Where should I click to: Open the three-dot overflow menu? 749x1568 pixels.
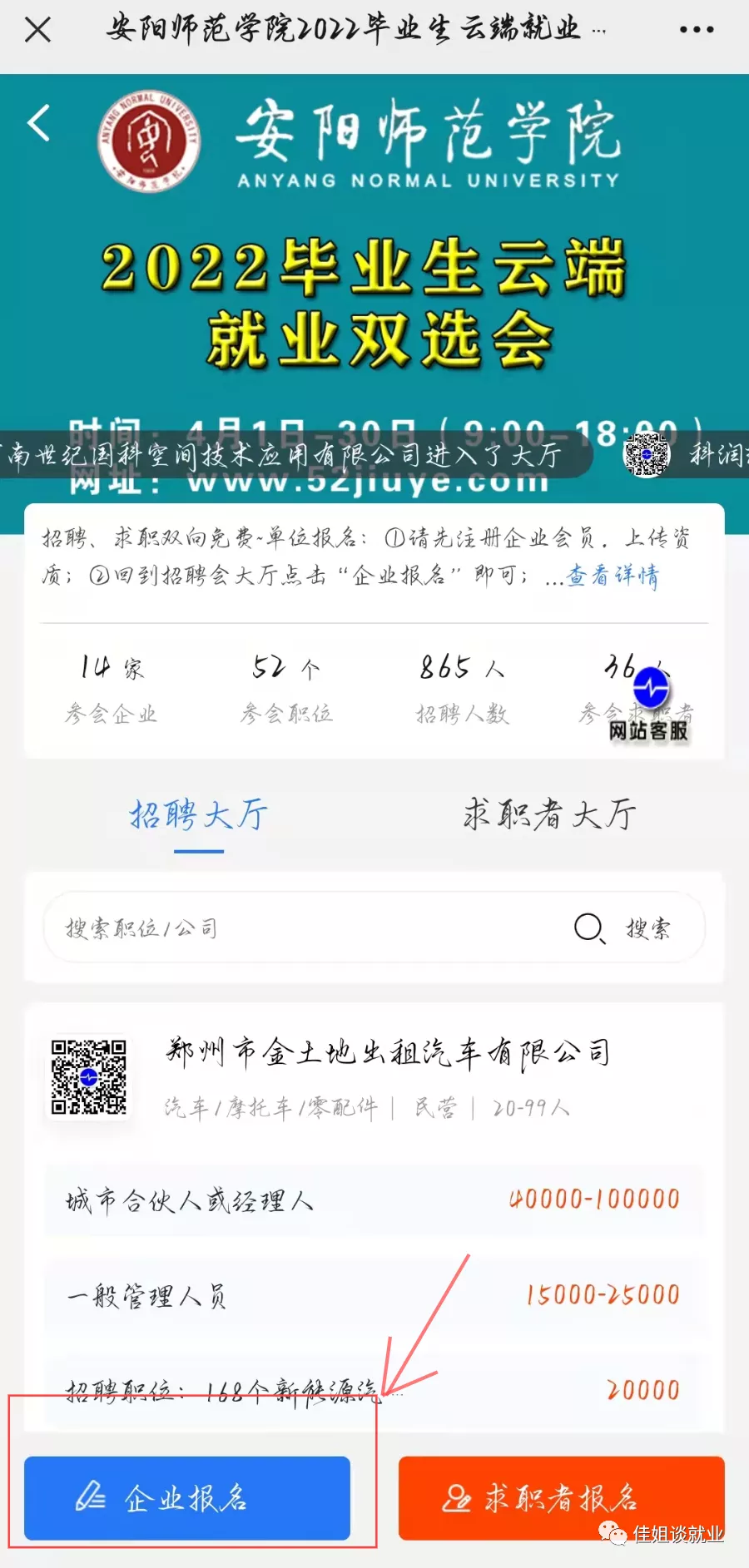click(696, 30)
